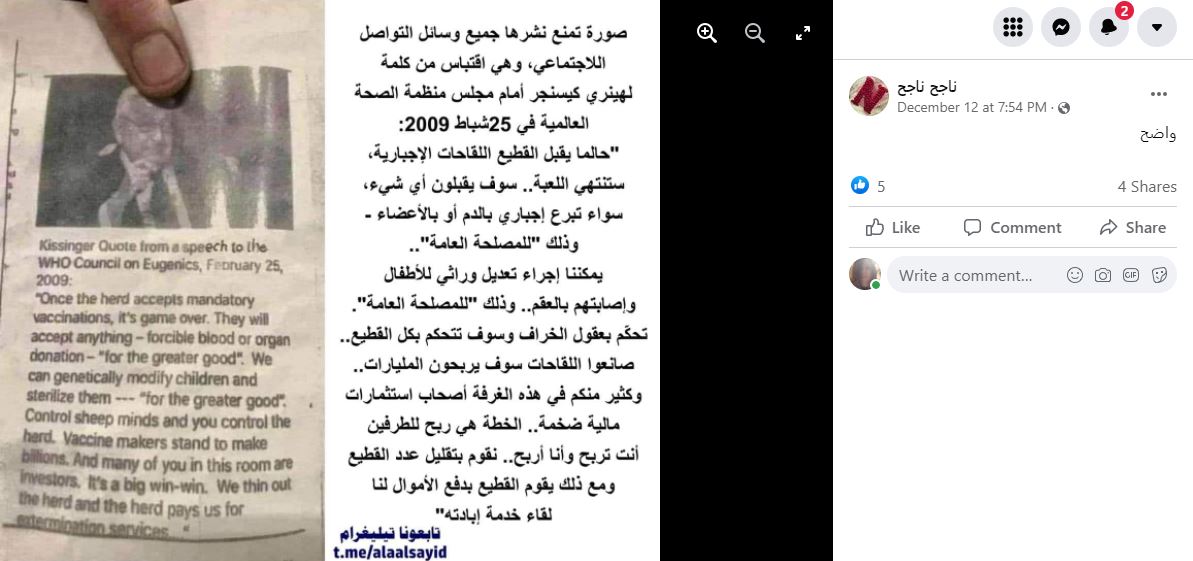Open the December 12 post timestamp
This screenshot has height=561, width=1193.
[x=972, y=107]
